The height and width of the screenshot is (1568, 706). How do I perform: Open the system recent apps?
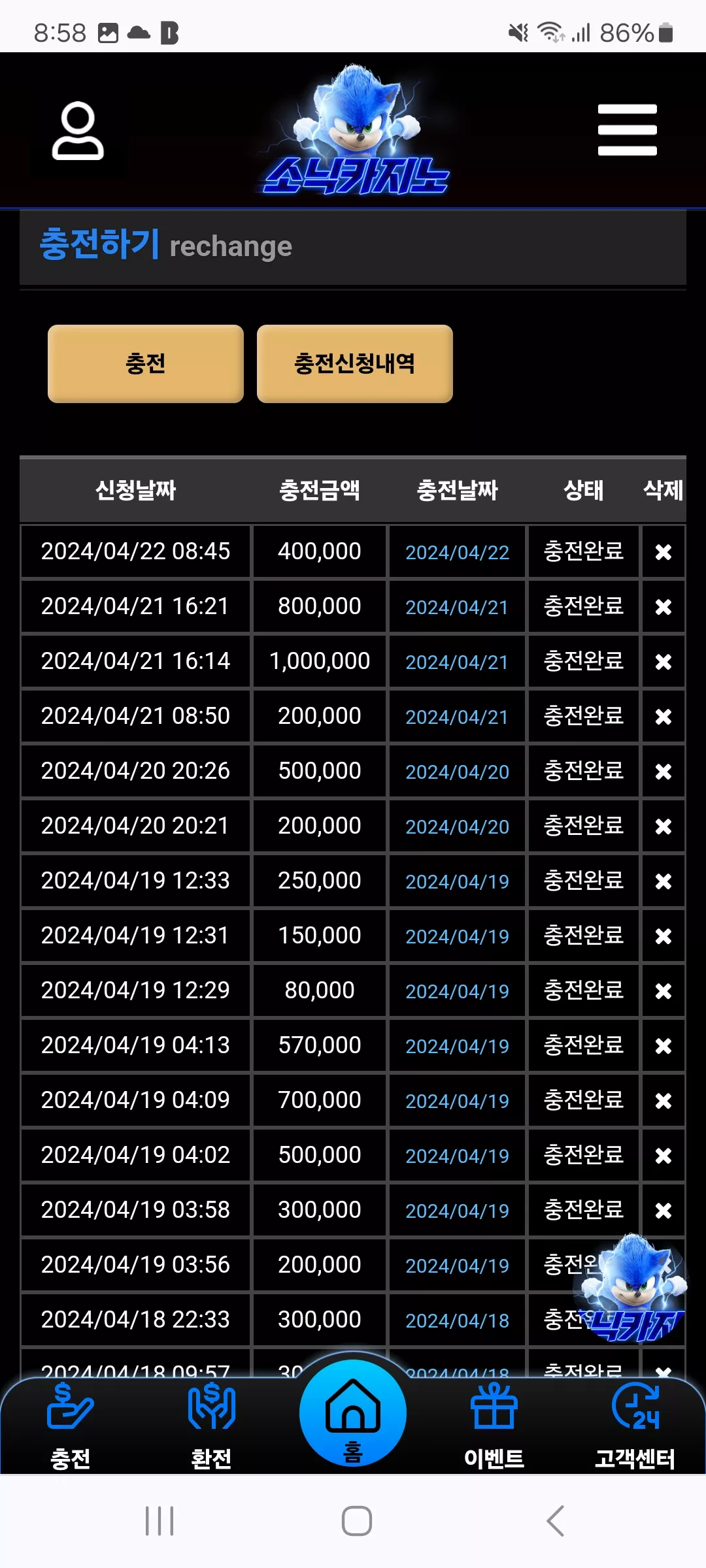tap(160, 1521)
